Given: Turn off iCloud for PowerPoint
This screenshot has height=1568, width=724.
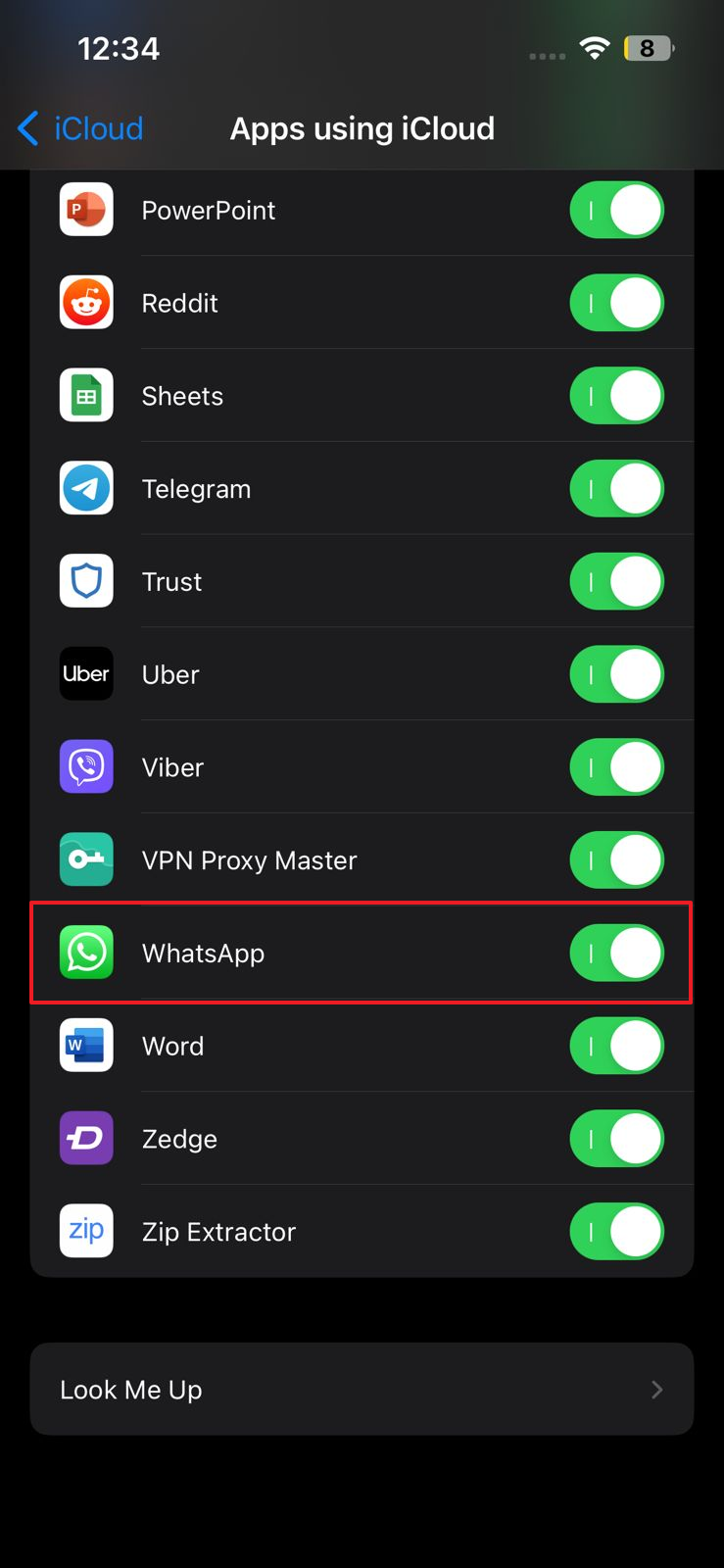Looking at the screenshot, I should tap(617, 210).
